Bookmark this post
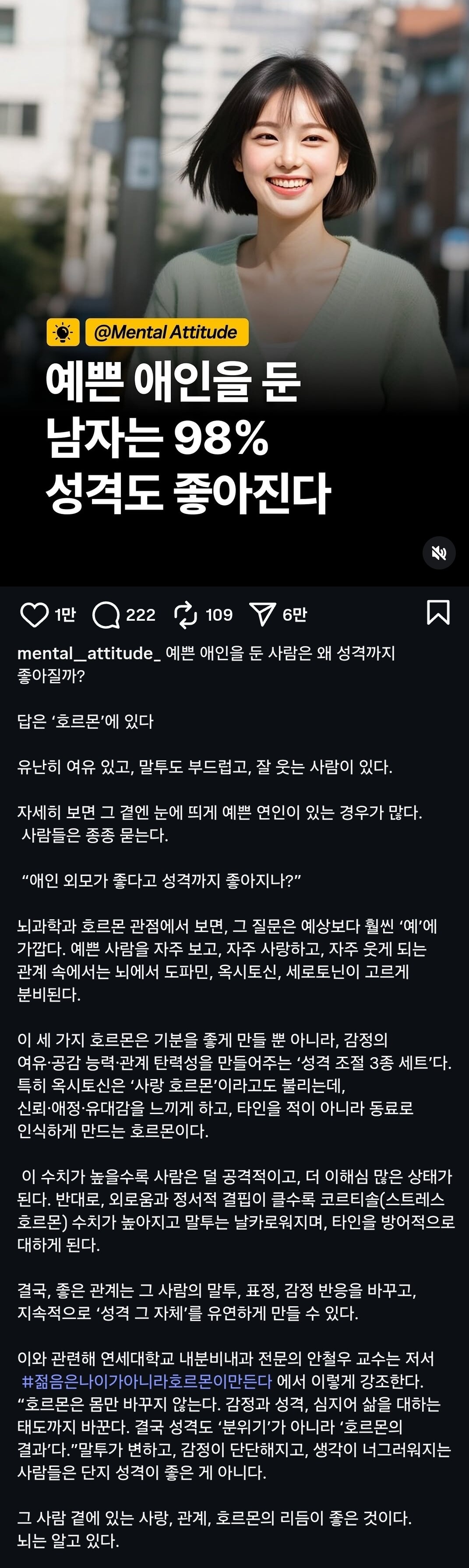This screenshot has width=469, height=1568. tap(438, 612)
